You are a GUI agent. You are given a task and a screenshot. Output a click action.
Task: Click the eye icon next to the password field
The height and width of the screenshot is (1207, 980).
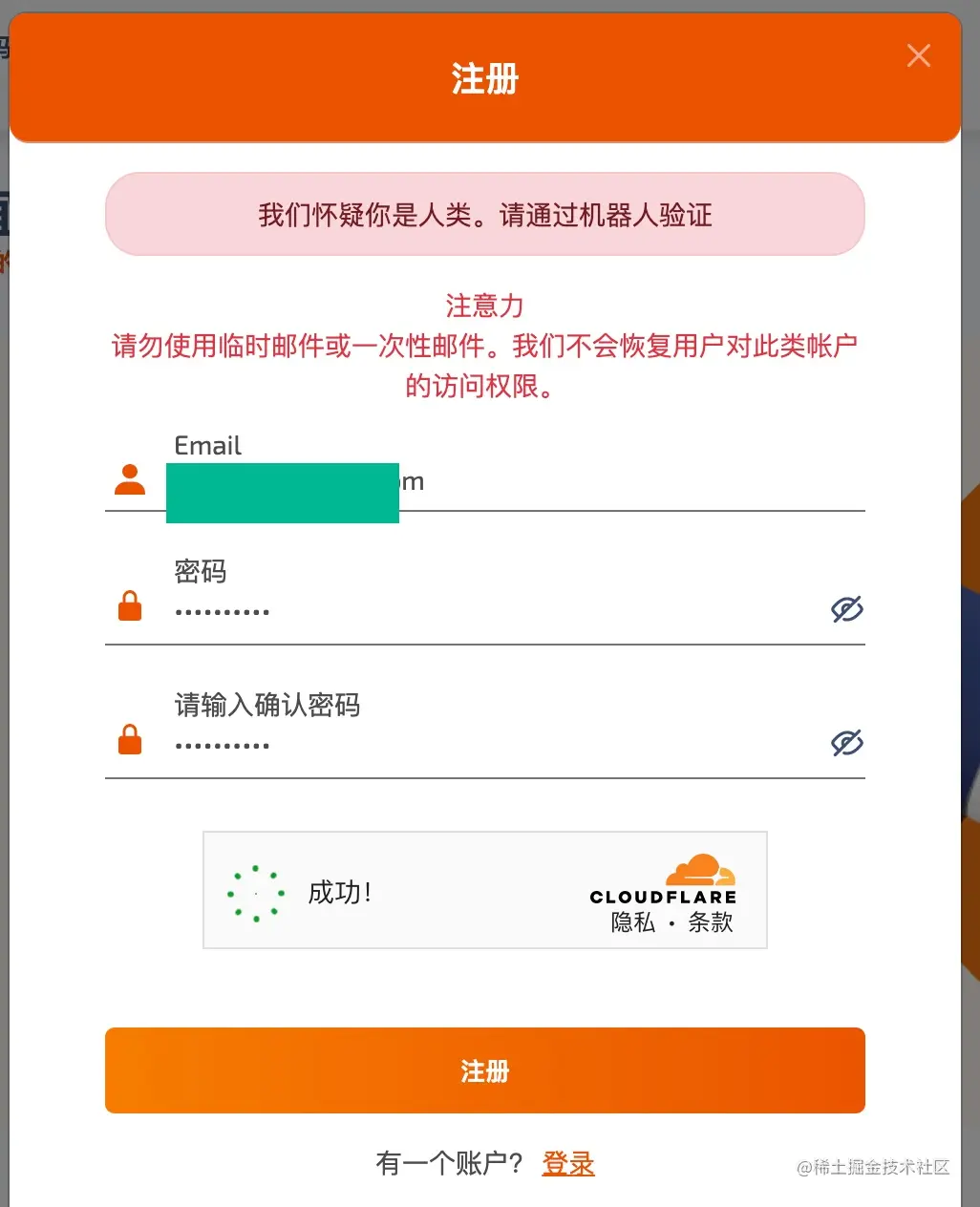[846, 609]
